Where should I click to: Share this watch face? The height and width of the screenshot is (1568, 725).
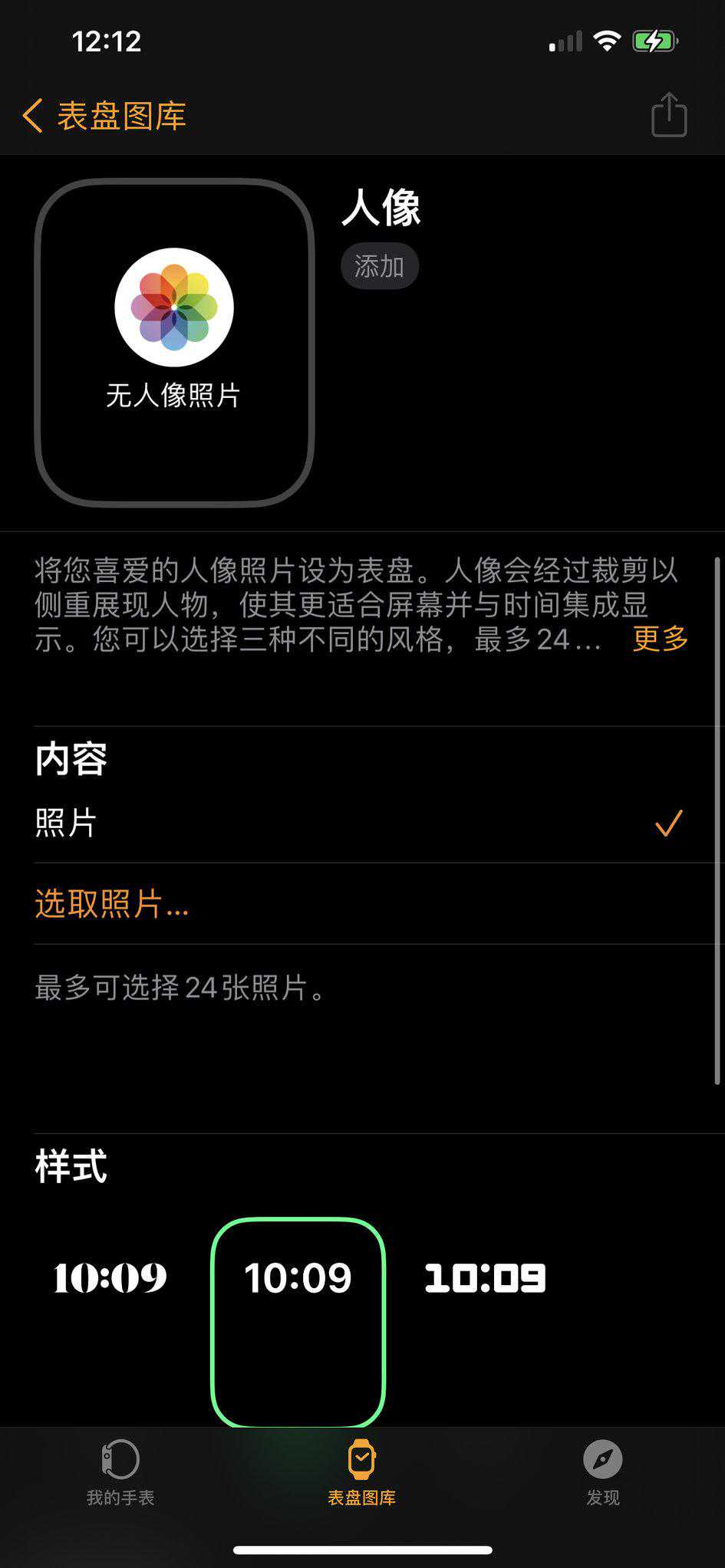pos(668,116)
